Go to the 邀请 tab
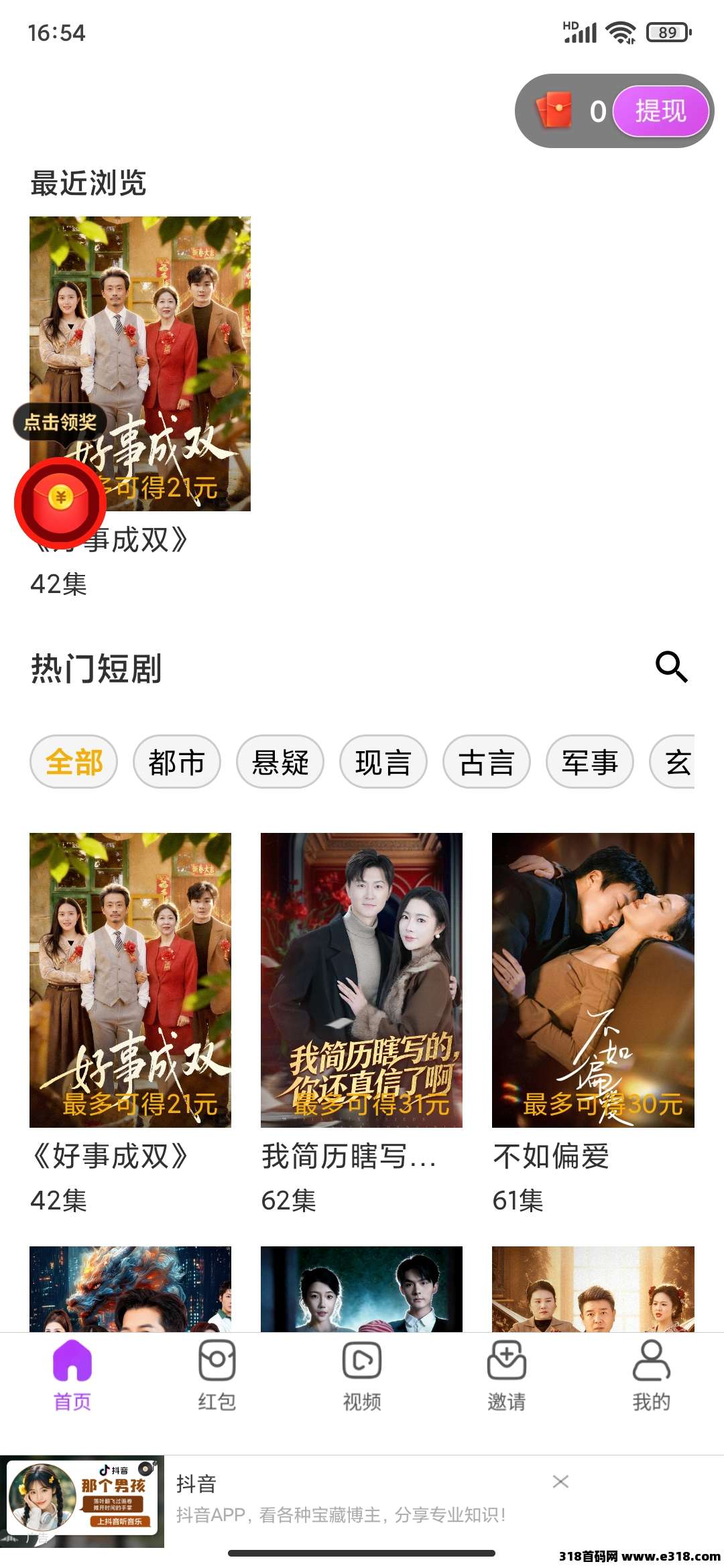This screenshot has width=724, height=1568. coord(507,1374)
